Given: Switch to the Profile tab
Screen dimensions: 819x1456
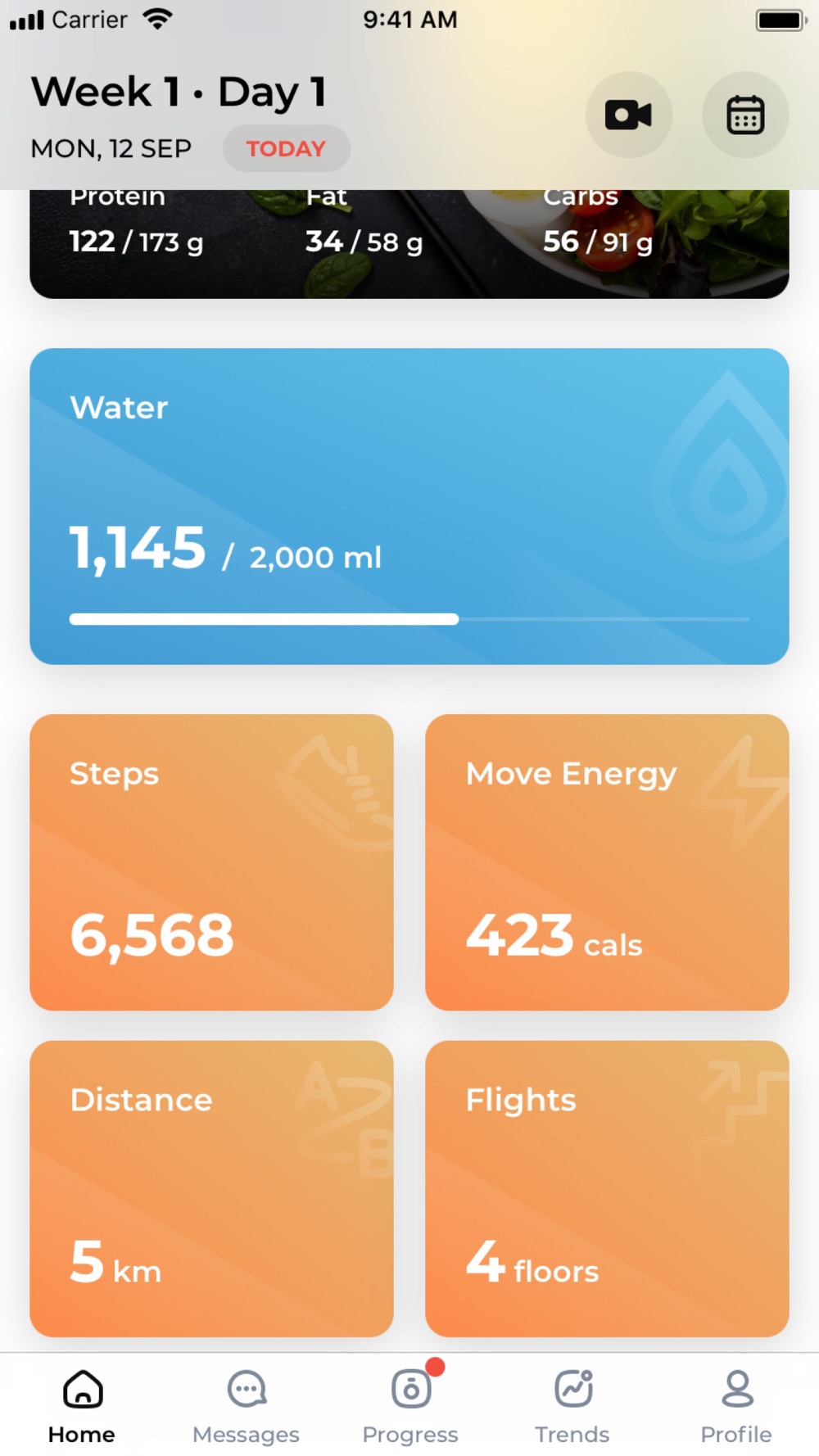Looking at the screenshot, I should click(736, 1405).
